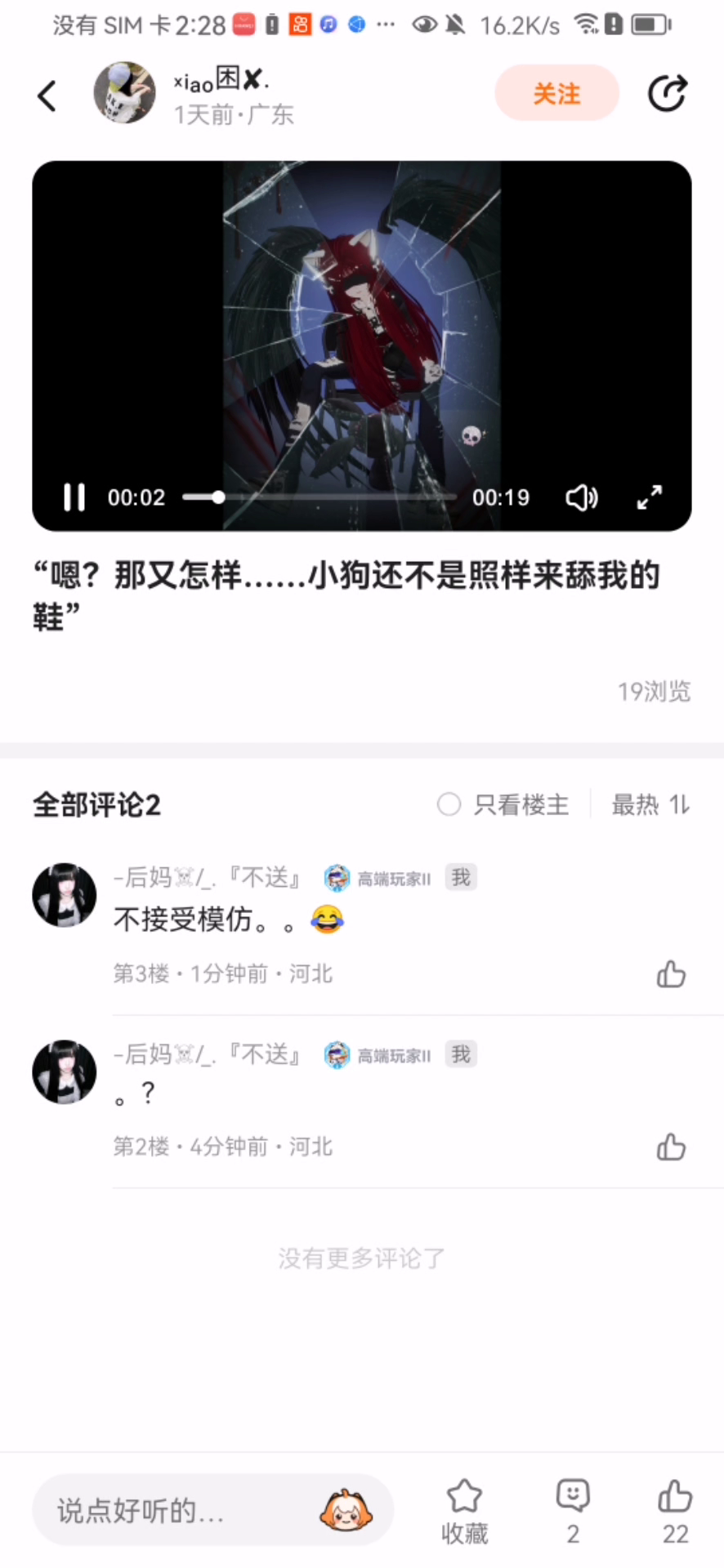The image size is (724, 1568).
Task: Seek on the video progress bar
Action: click(x=319, y=497)
